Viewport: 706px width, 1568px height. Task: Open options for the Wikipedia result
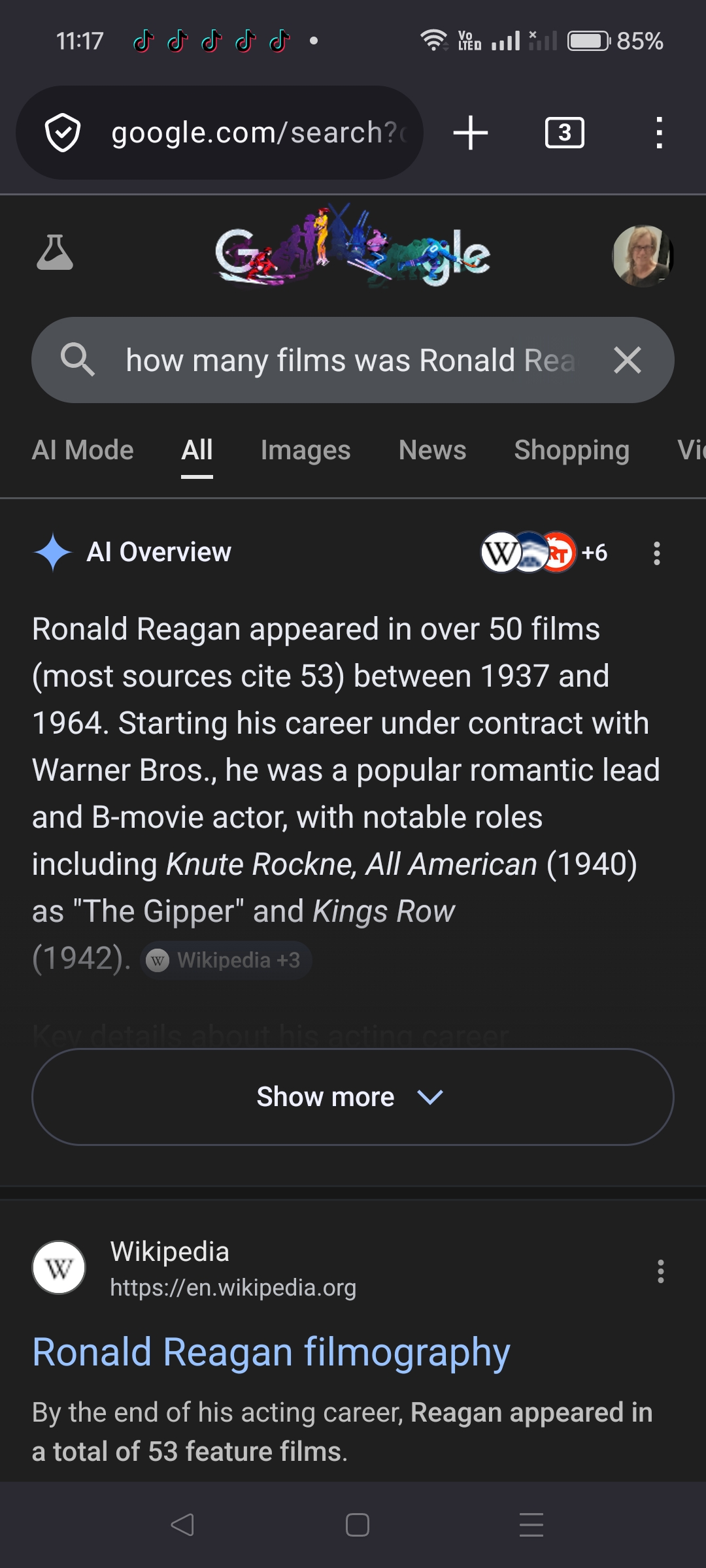(x=660, y=1271)
